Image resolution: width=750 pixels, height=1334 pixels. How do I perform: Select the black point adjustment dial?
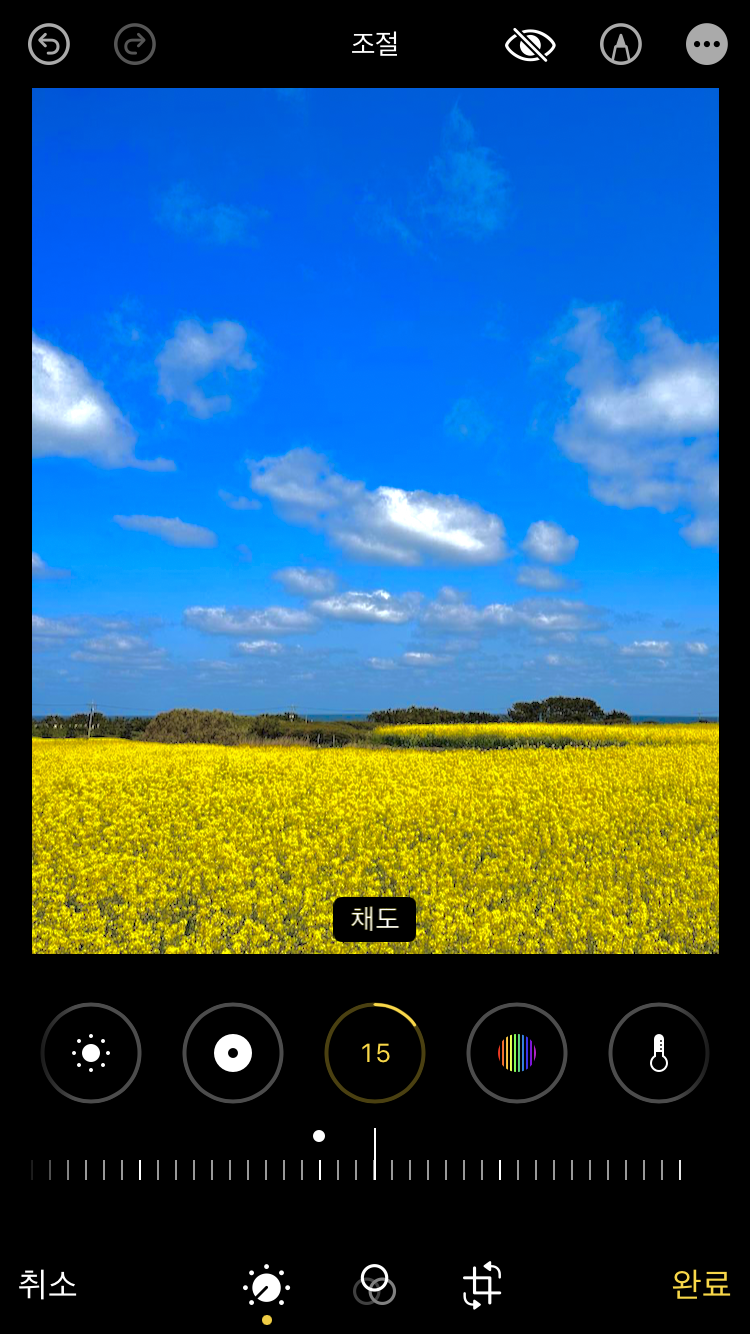(x=233, y=1053)
